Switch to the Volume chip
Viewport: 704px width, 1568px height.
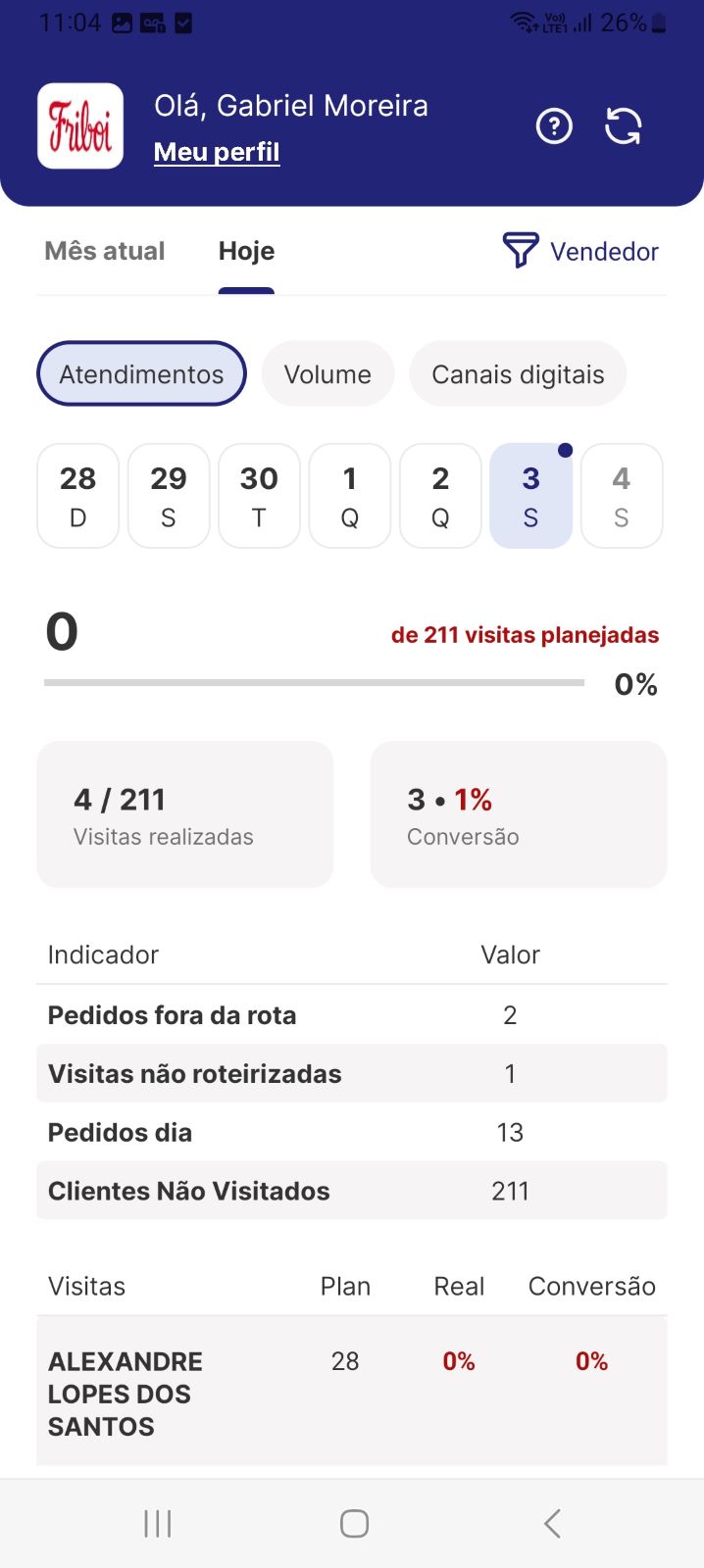(327, 373)
